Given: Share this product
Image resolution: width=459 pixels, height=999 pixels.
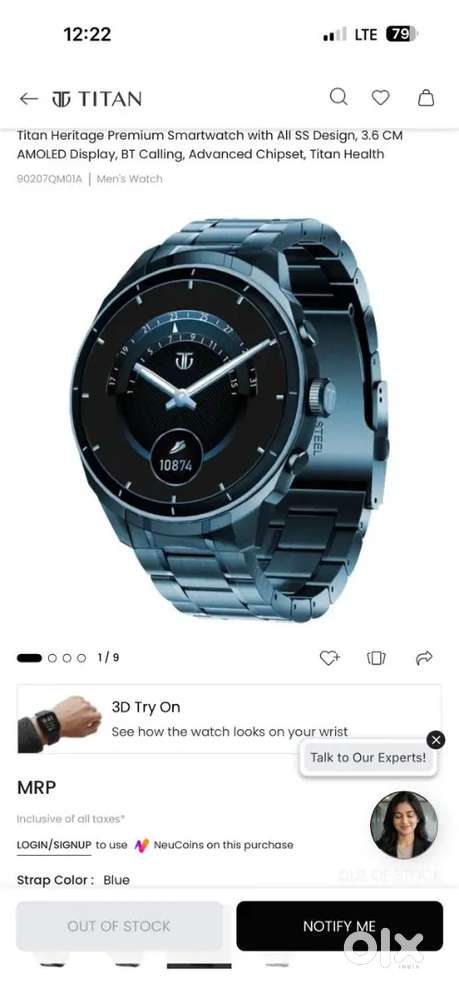Looking at the screenshot, I should pos(424,658).
